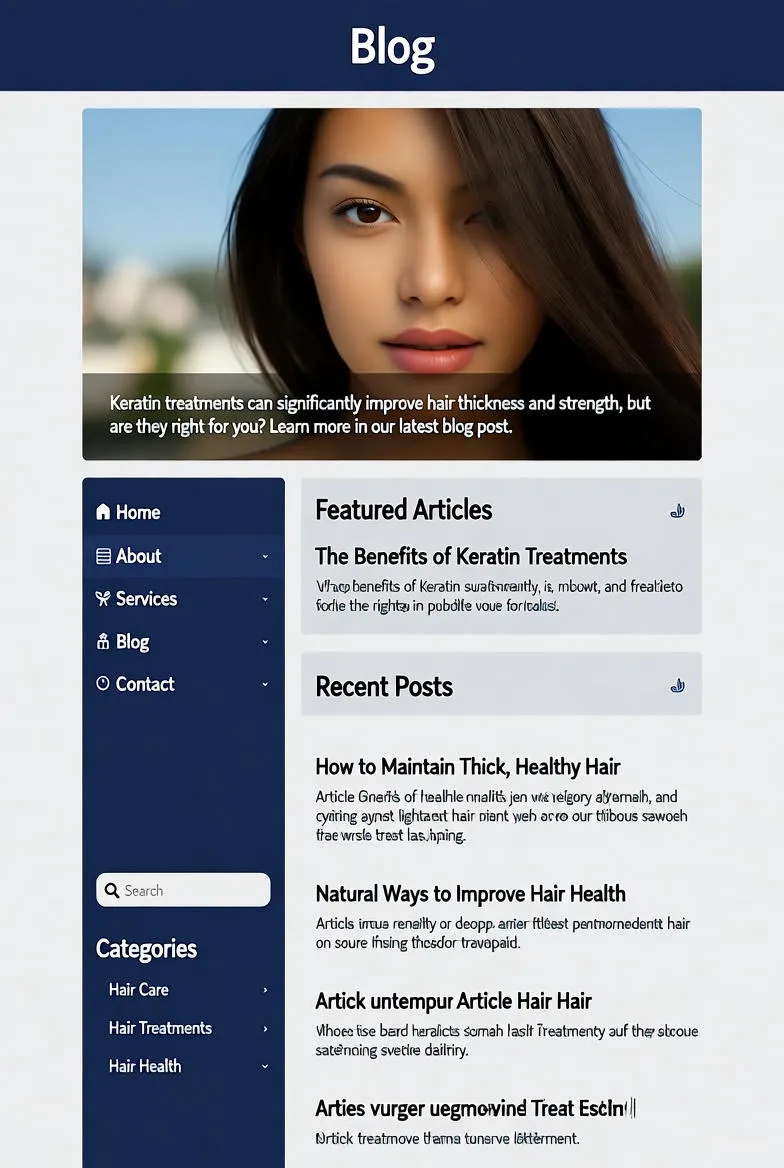Open the Hair Treatments category
This screenshot has height=1168, width=784.
pyautogui.click(x=160, y=1028)
